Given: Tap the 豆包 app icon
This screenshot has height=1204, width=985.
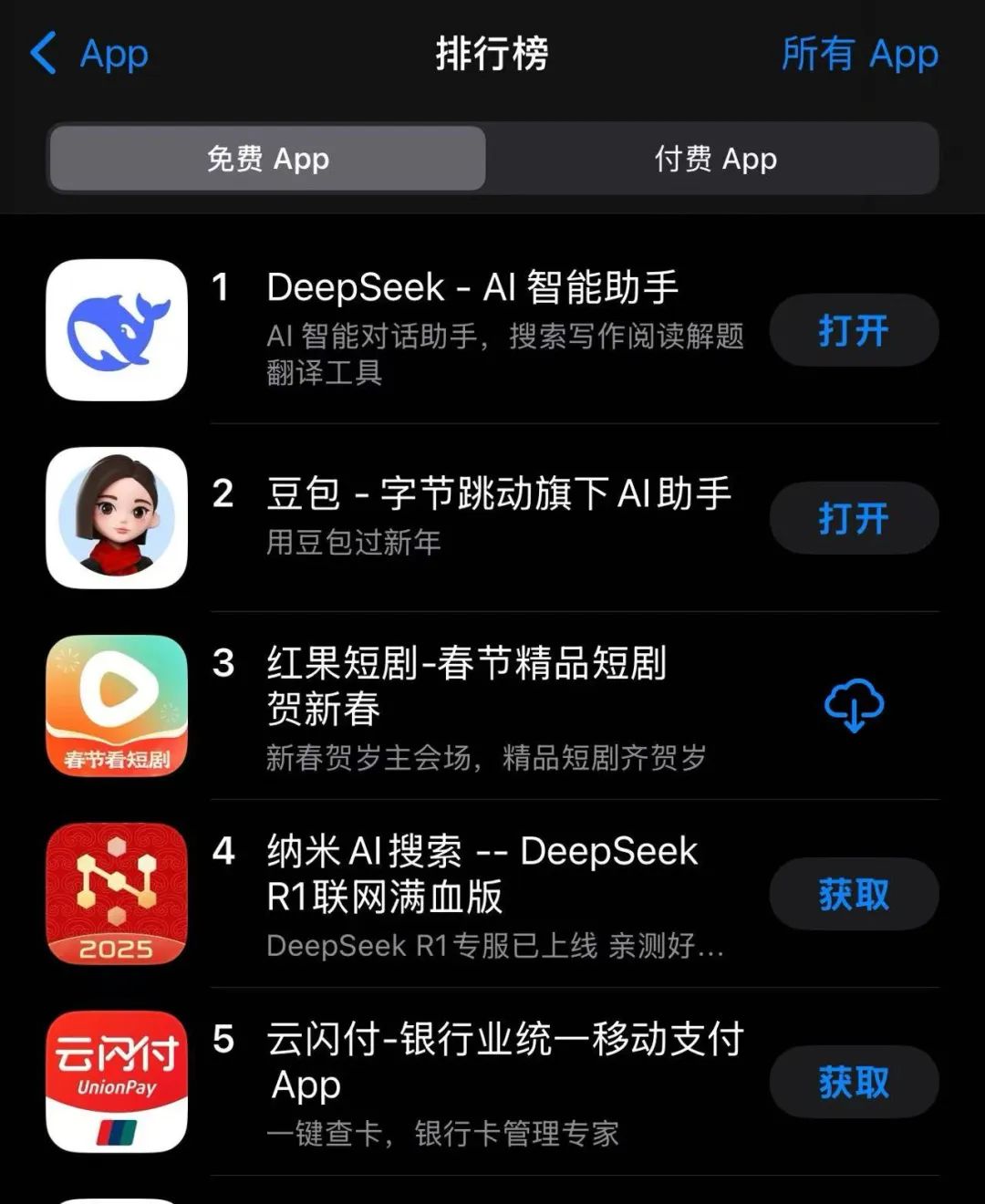Looking at the screenshot, I should point(116,518).
